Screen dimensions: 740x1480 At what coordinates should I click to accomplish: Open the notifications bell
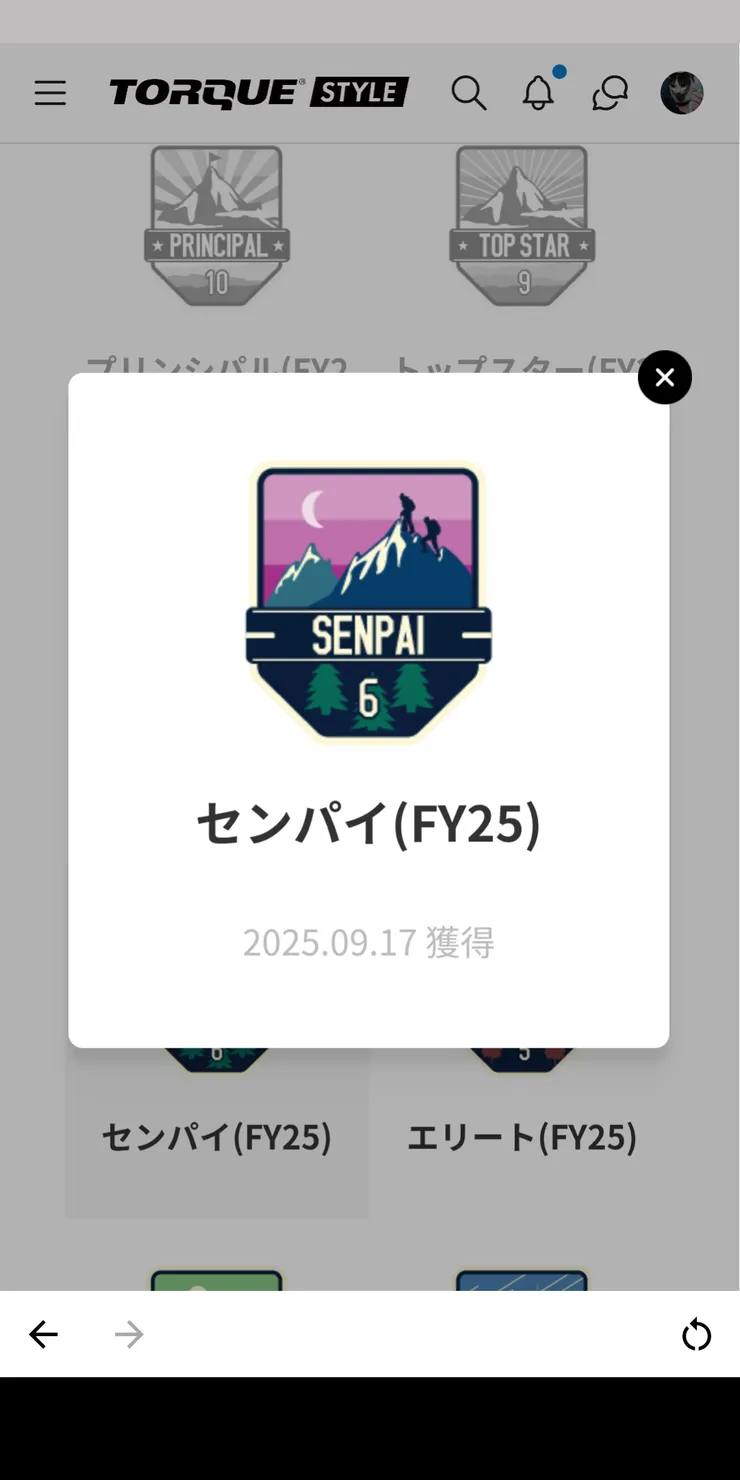(x=538, y=93)
